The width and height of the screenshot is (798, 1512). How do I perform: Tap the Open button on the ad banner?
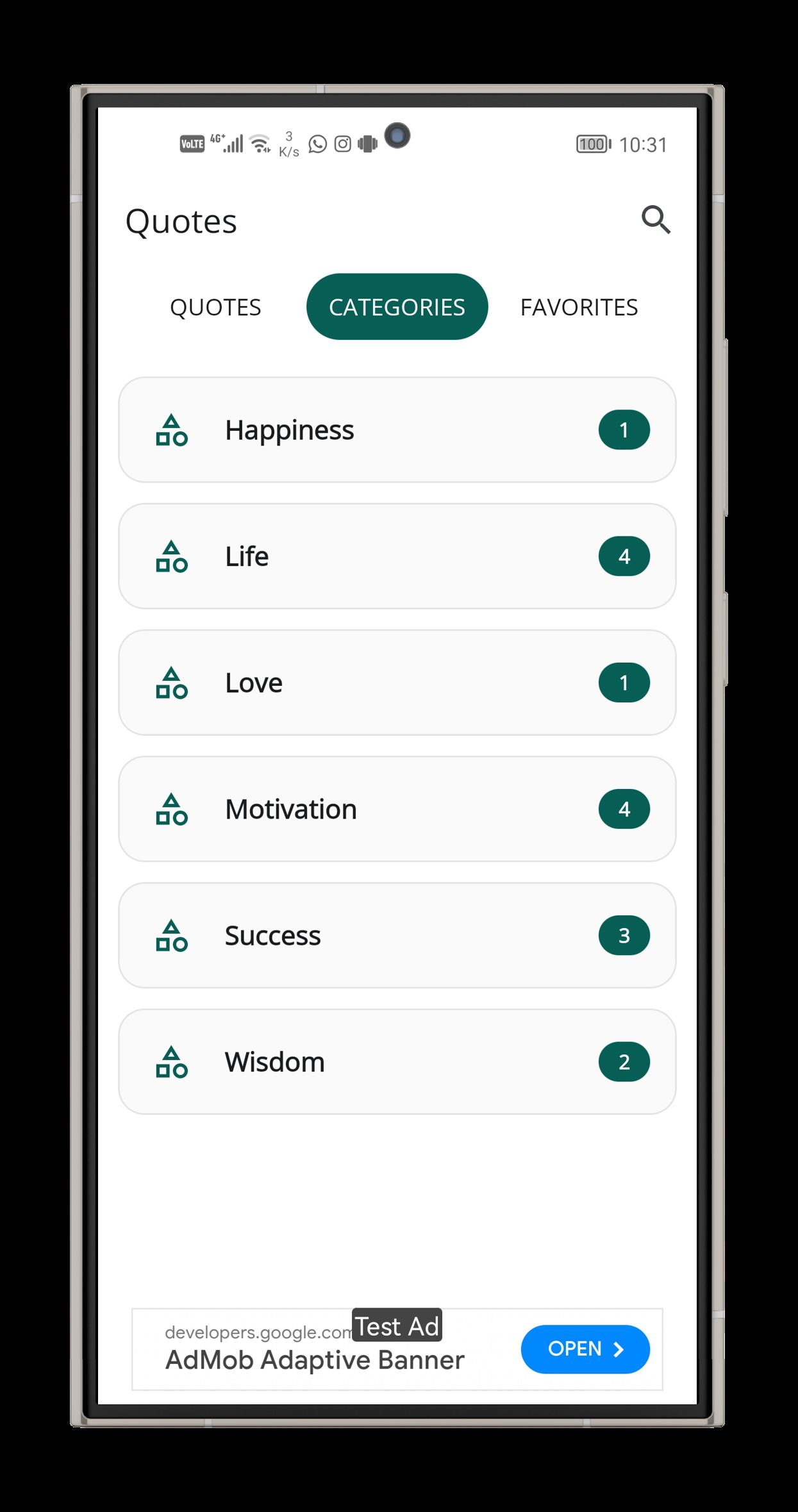[585, 1349]
